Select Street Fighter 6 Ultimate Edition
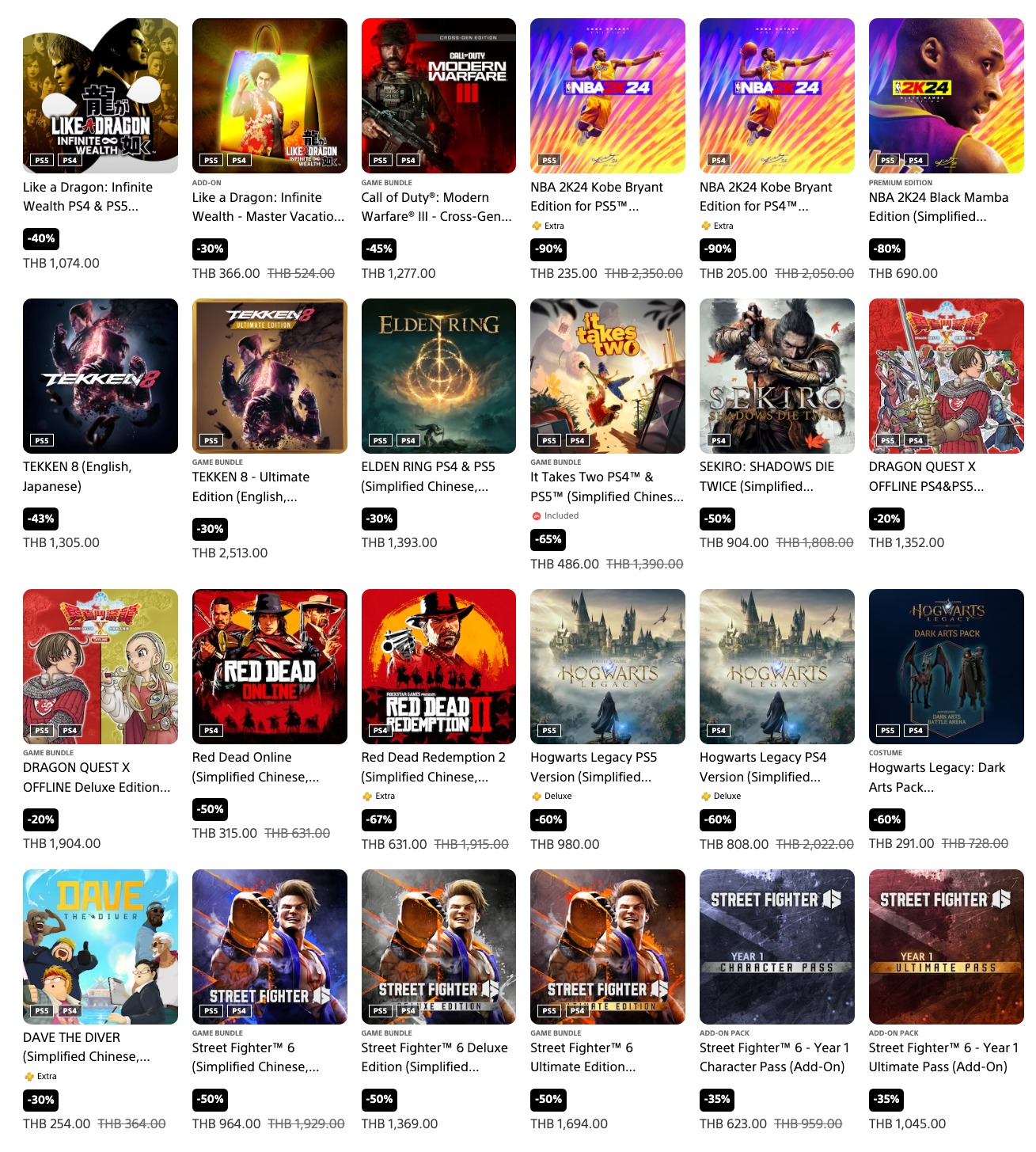The width and height of the screenshot is (1036, 1152). [608, 947]
